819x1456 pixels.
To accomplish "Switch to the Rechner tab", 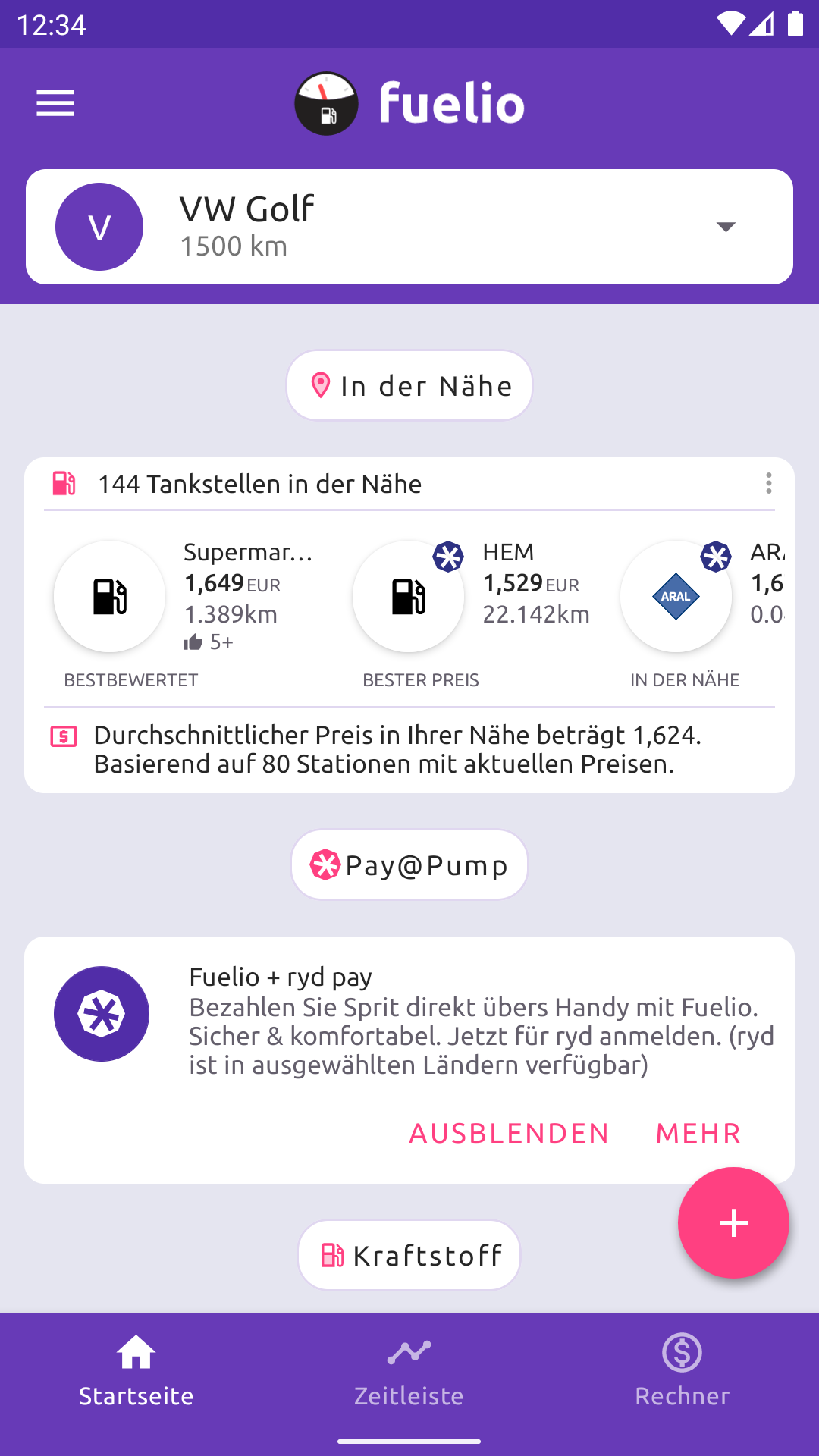I will point(682,1371).
